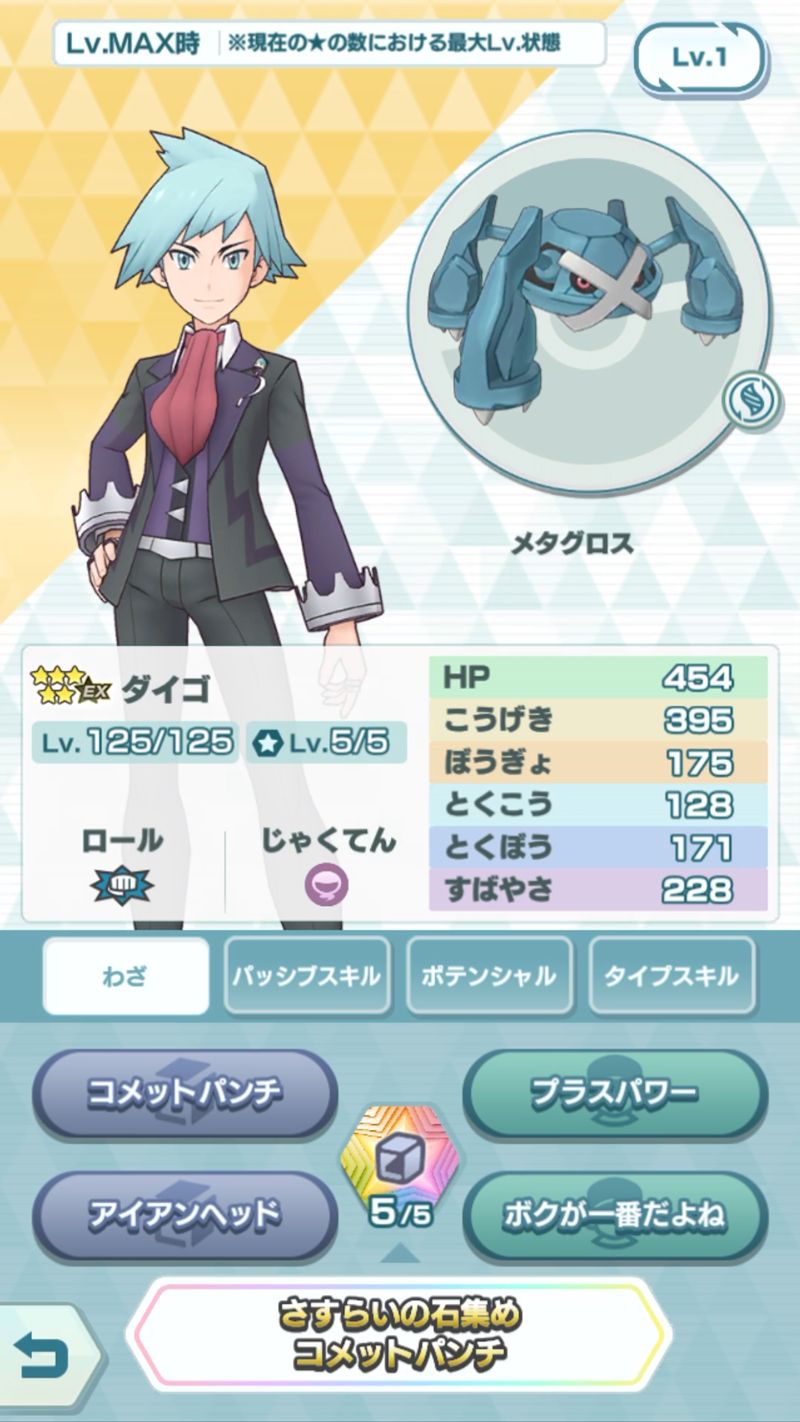Show details for コメットパンチ move
This screenshot has width=800, height=1422.
coord(185,1093)
